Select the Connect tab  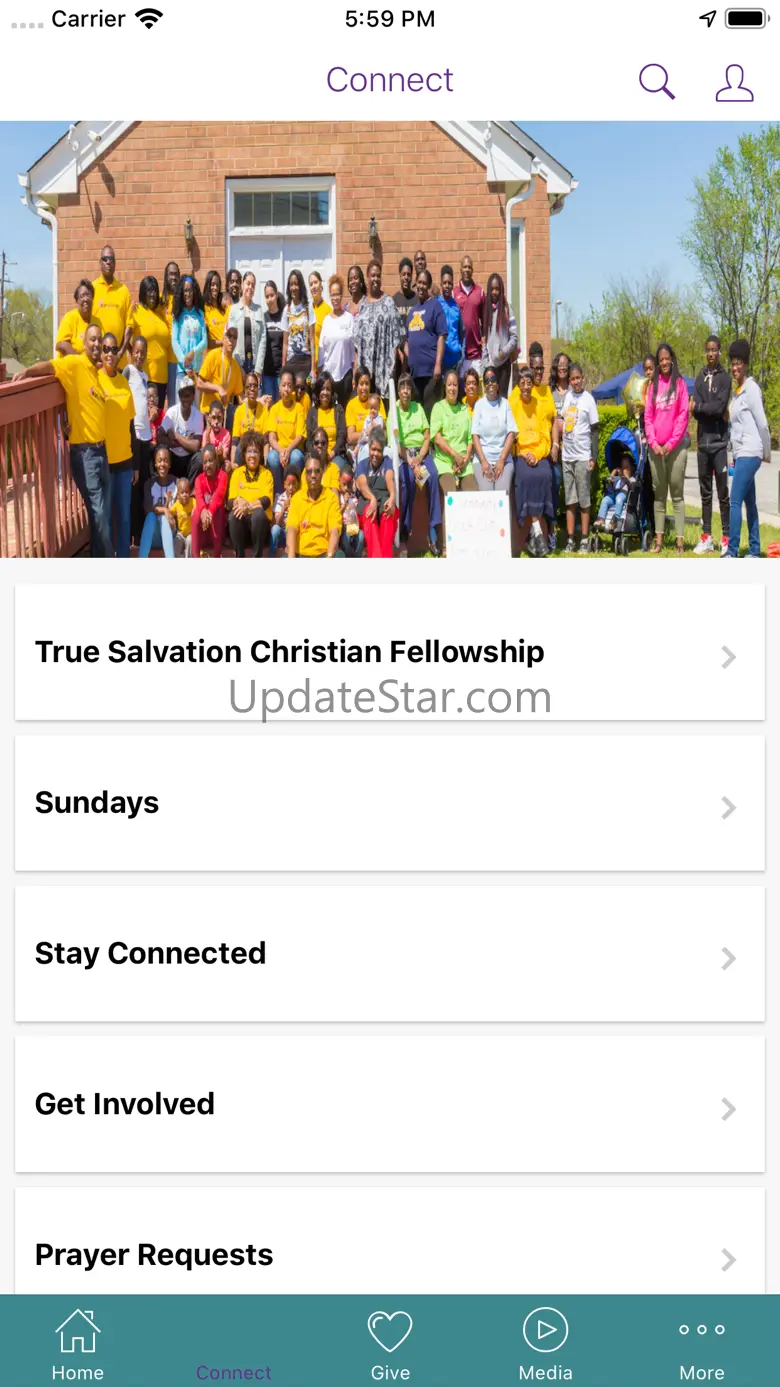[x=234, y=1343]
